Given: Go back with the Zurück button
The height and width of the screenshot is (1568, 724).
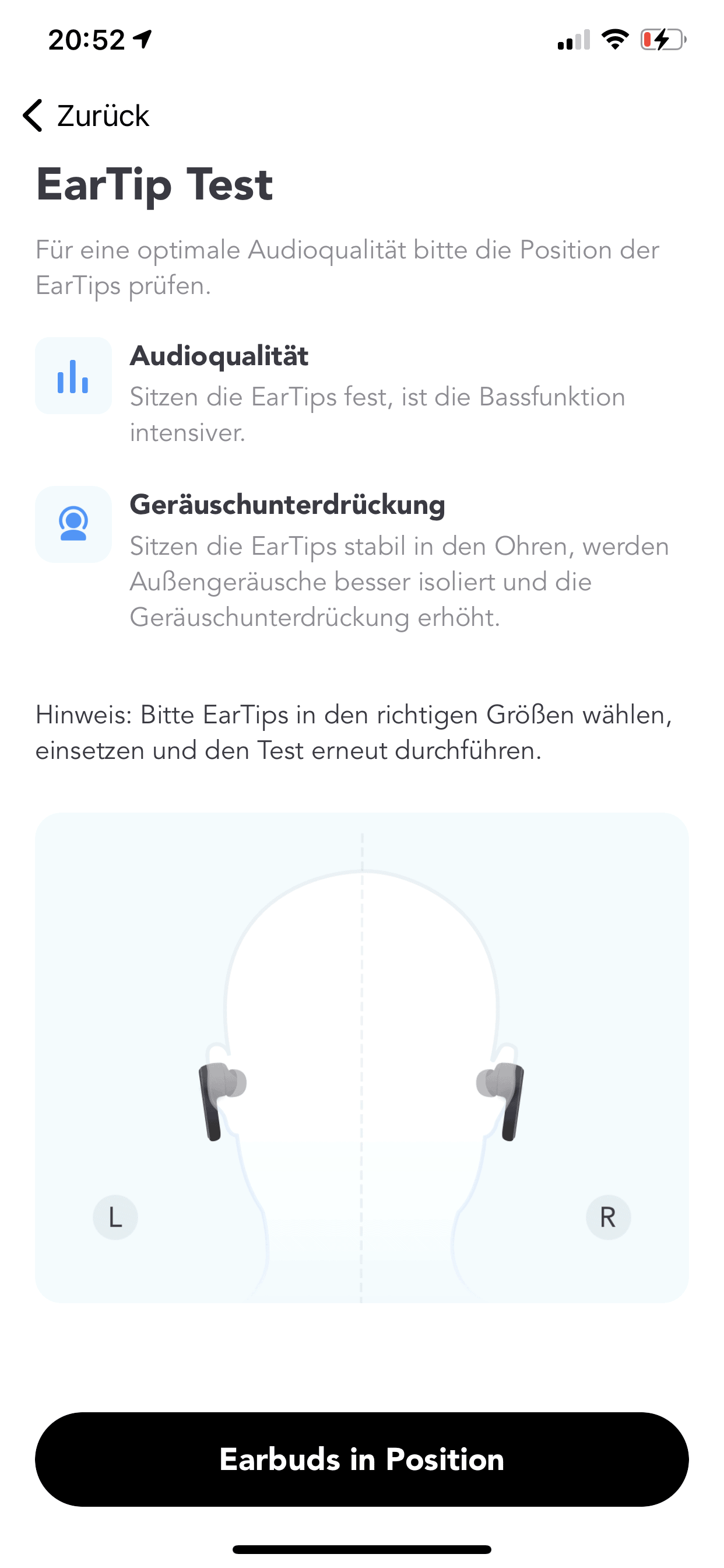Looking at the screenshot, I should [x=86, y=116].
